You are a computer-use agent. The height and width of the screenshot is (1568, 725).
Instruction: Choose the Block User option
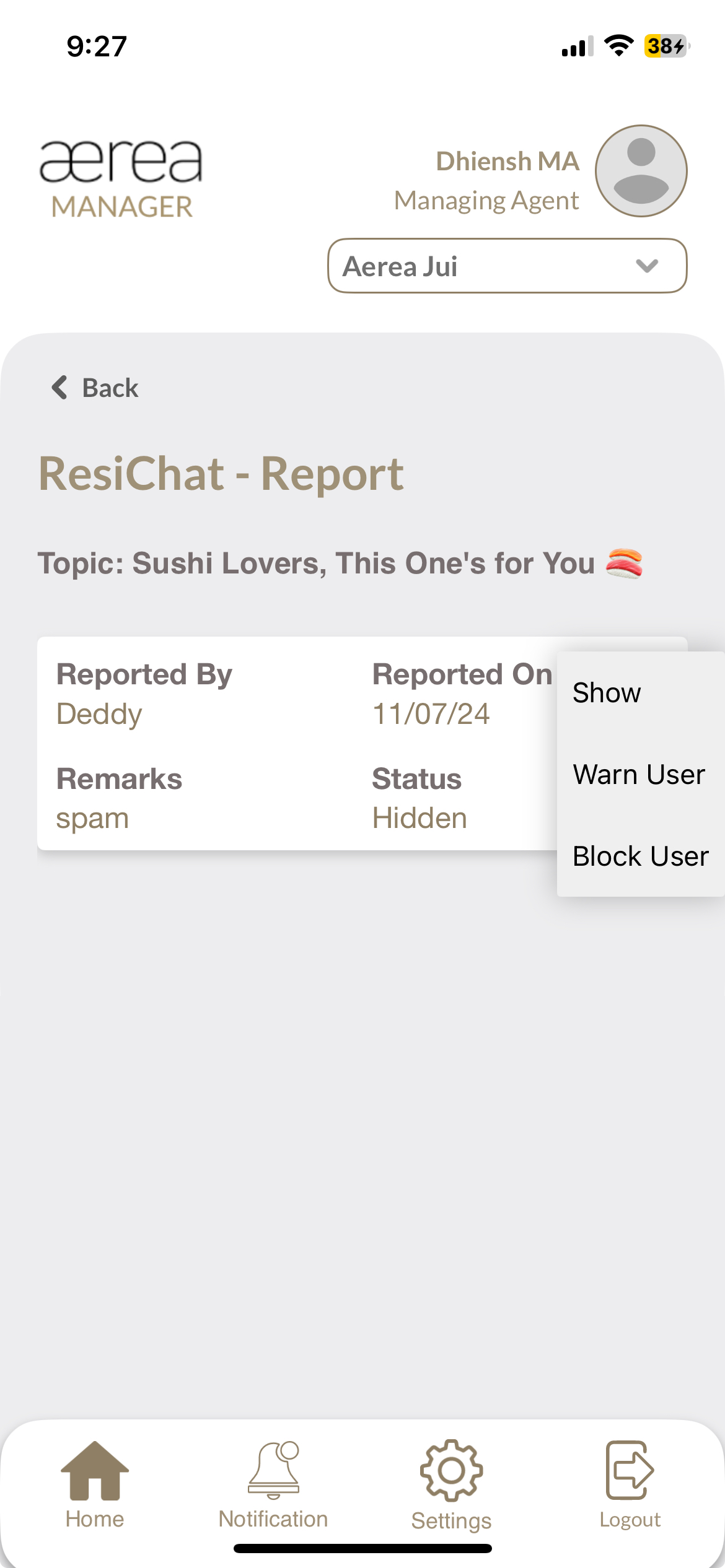click(640, 856)
